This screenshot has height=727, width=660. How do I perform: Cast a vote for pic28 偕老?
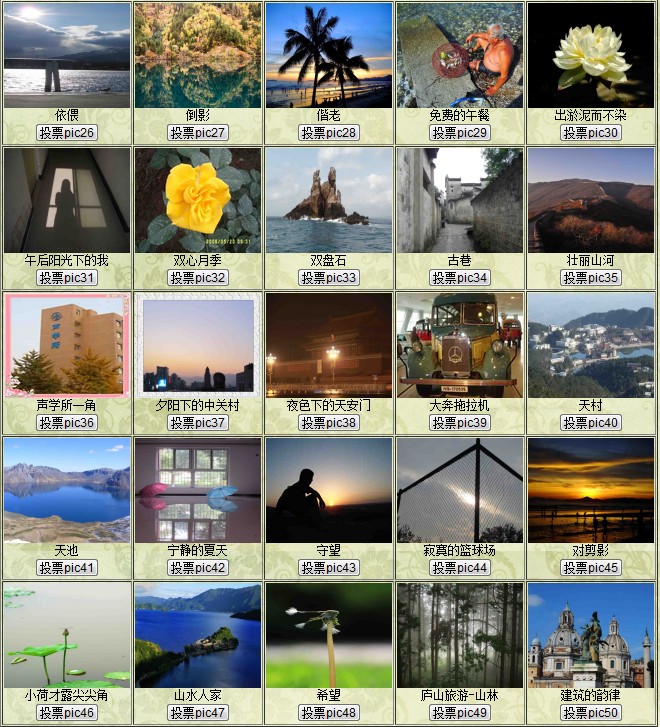329,133
